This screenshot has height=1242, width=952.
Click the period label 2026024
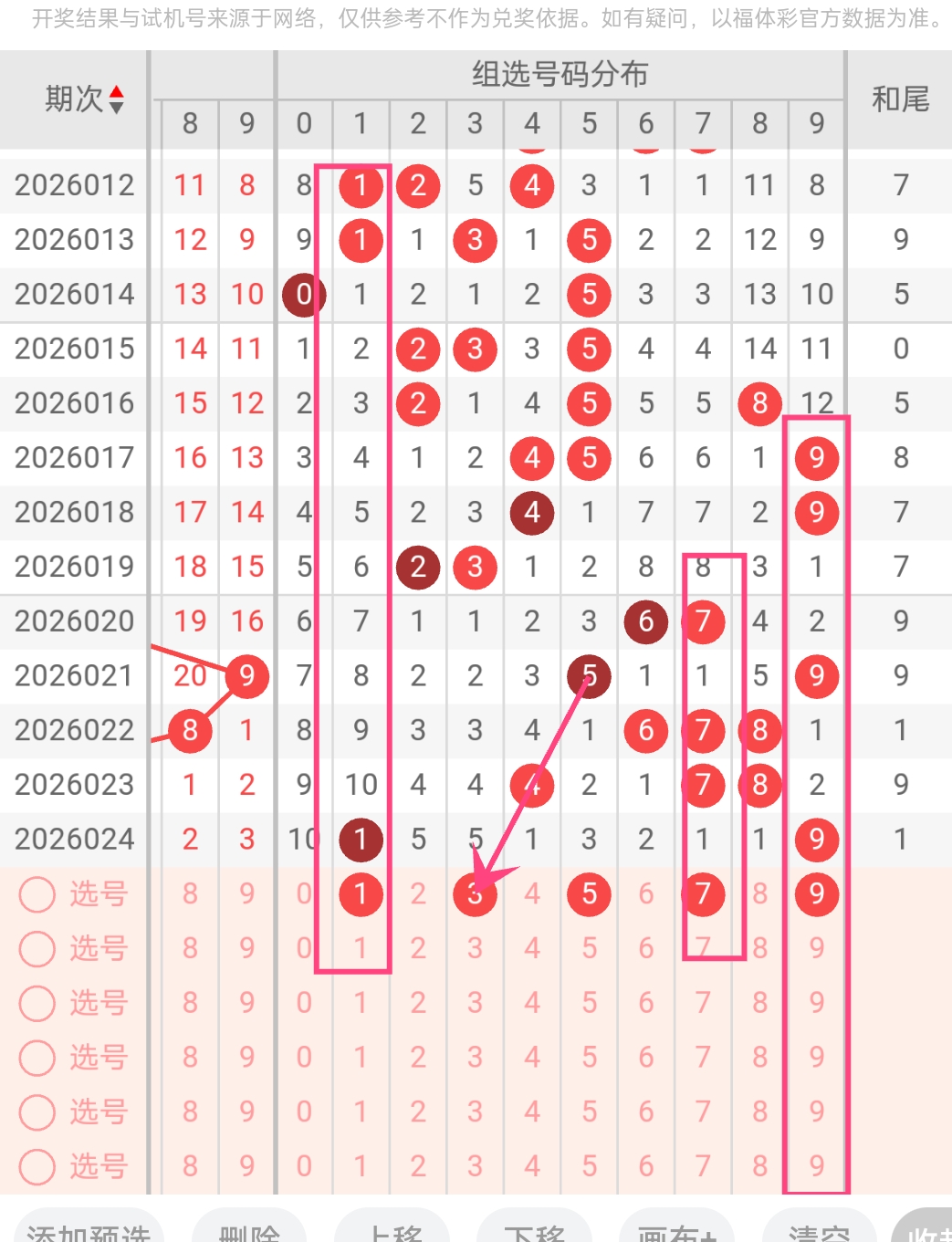(74, 840)
